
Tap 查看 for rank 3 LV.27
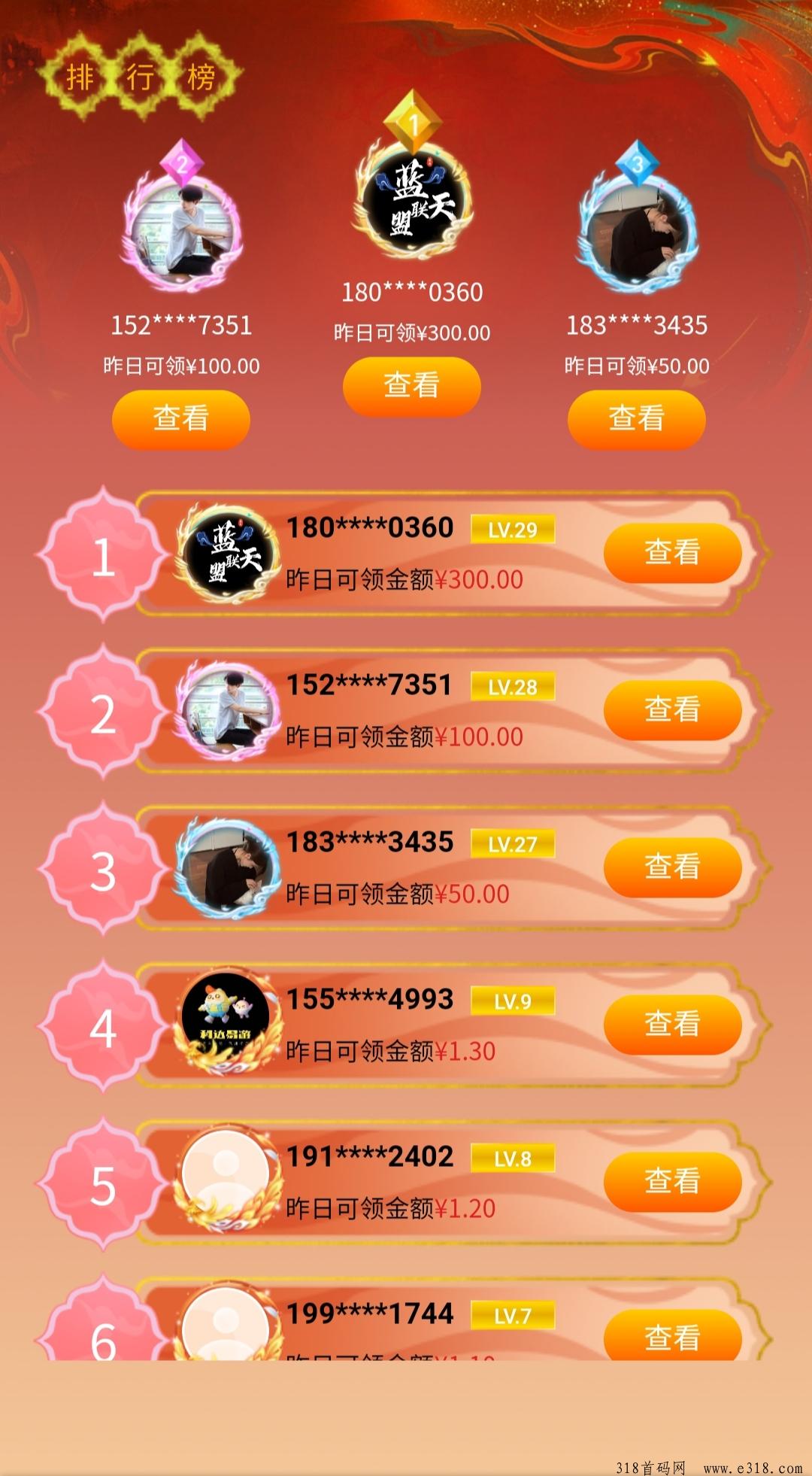click(672, 867)
